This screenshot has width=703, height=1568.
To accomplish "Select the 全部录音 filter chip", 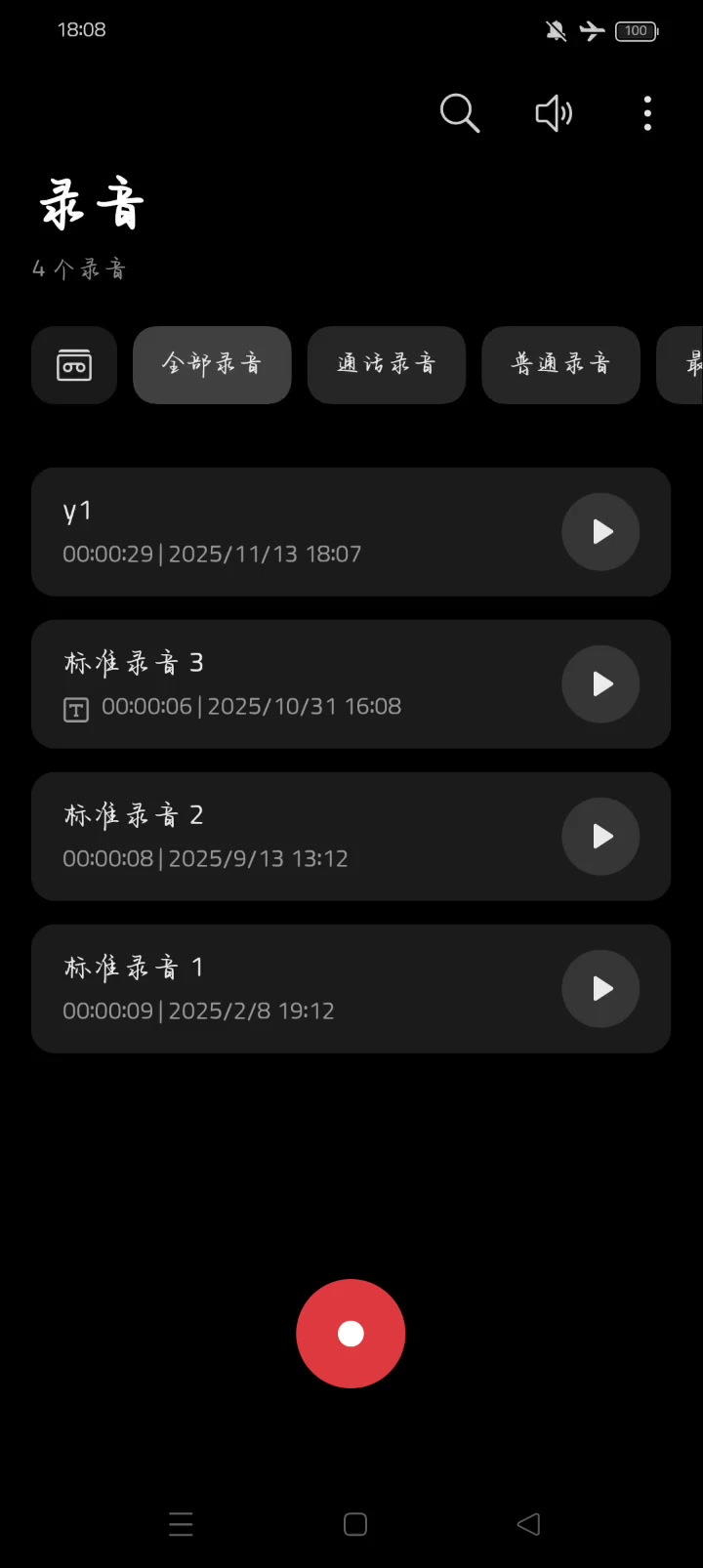I will (212, 365).
